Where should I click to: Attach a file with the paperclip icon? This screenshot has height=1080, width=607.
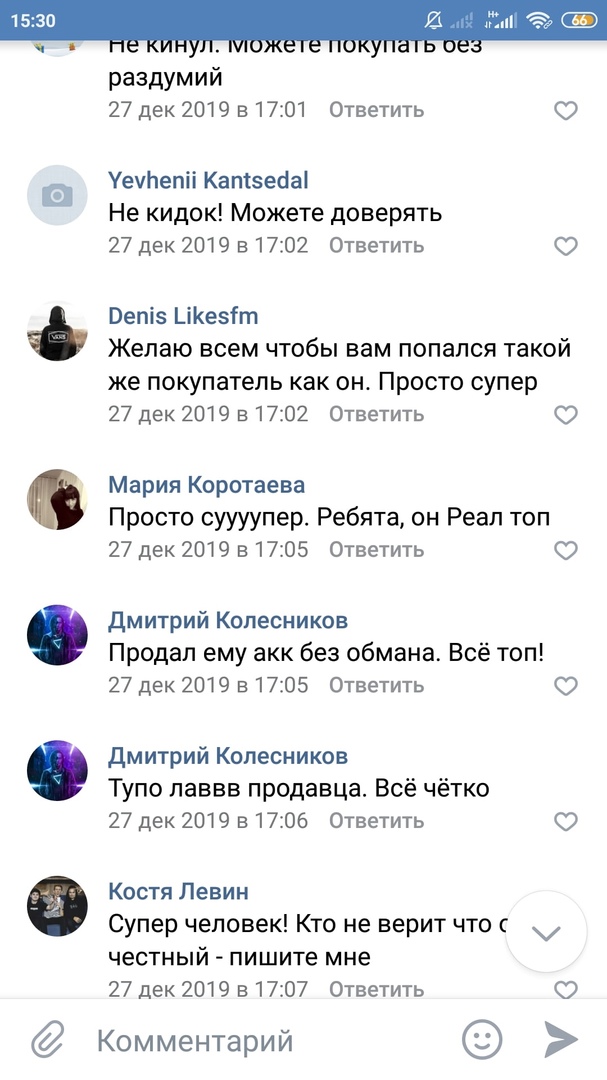click(x=46, y=1040)
